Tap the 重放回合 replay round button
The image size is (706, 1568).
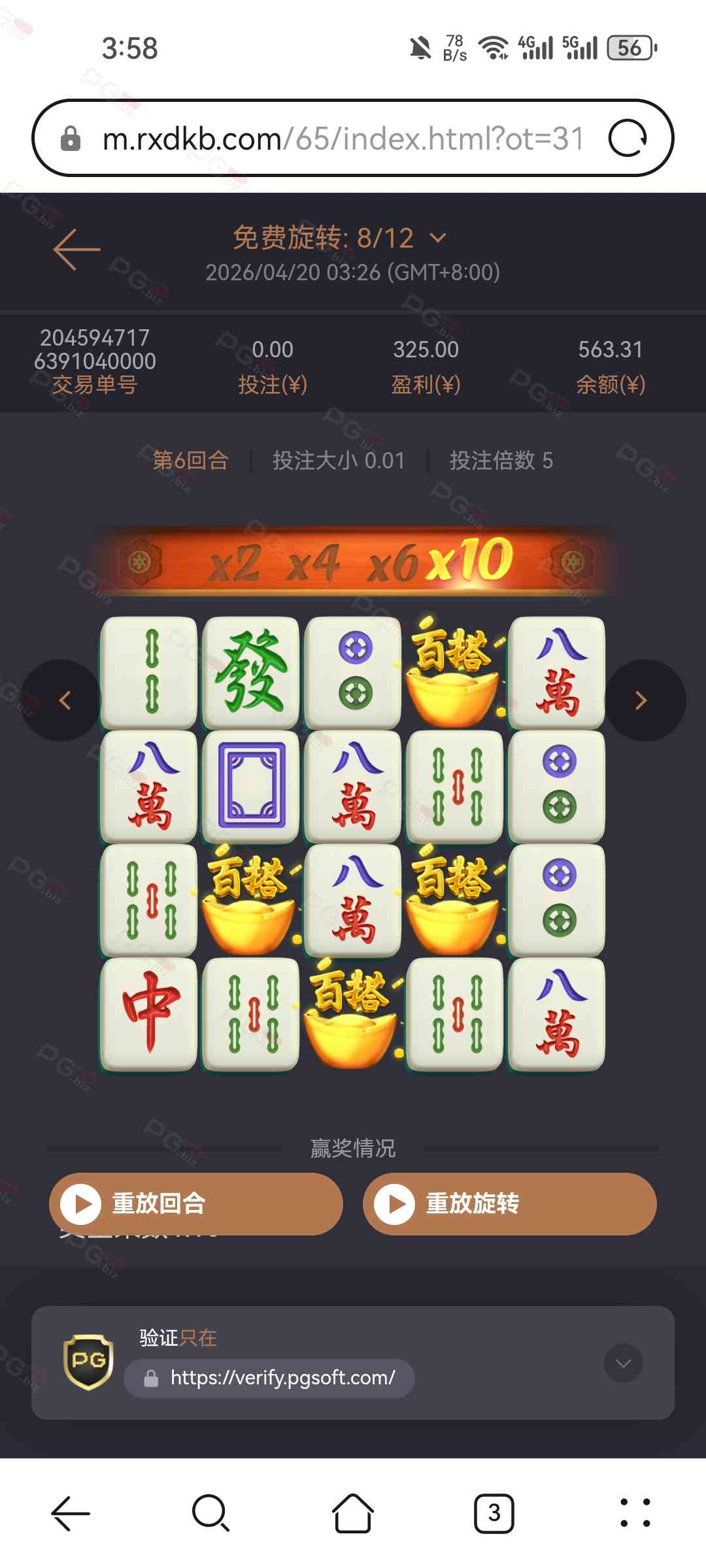tap(195, 1203)
